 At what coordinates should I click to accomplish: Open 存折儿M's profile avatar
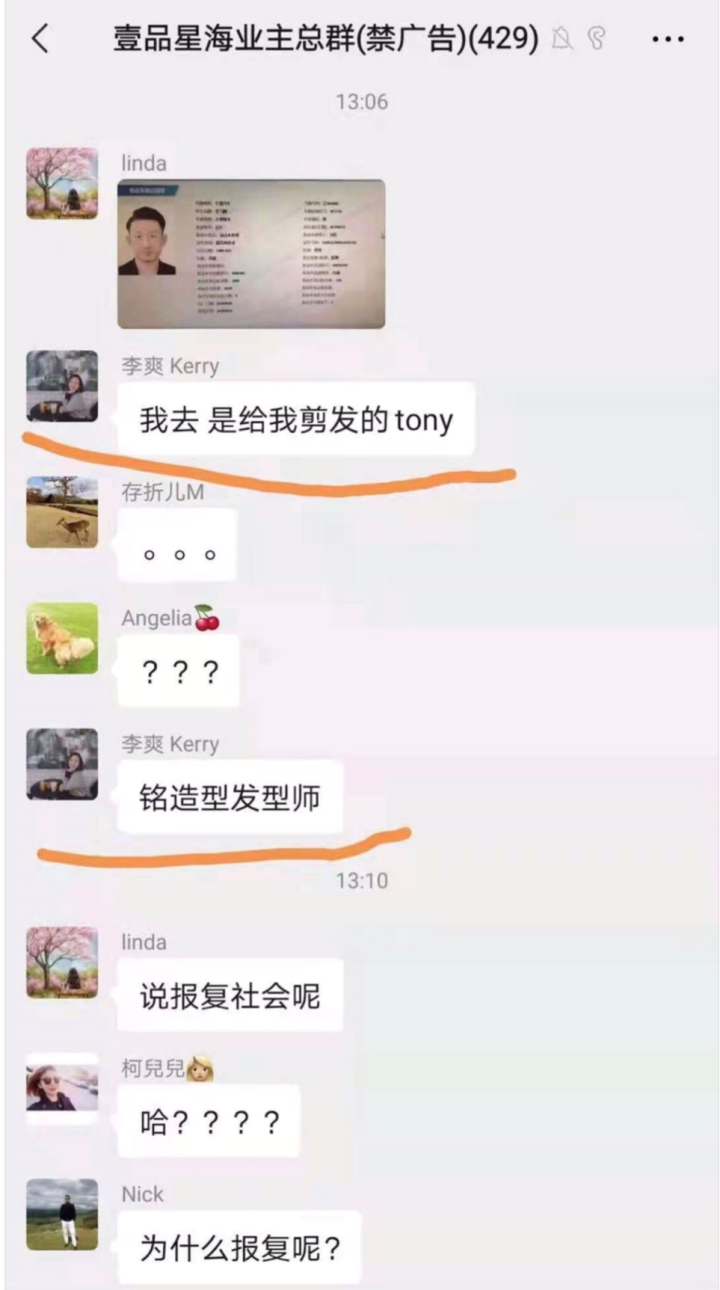pyautogui.click(x=62, y=512)
